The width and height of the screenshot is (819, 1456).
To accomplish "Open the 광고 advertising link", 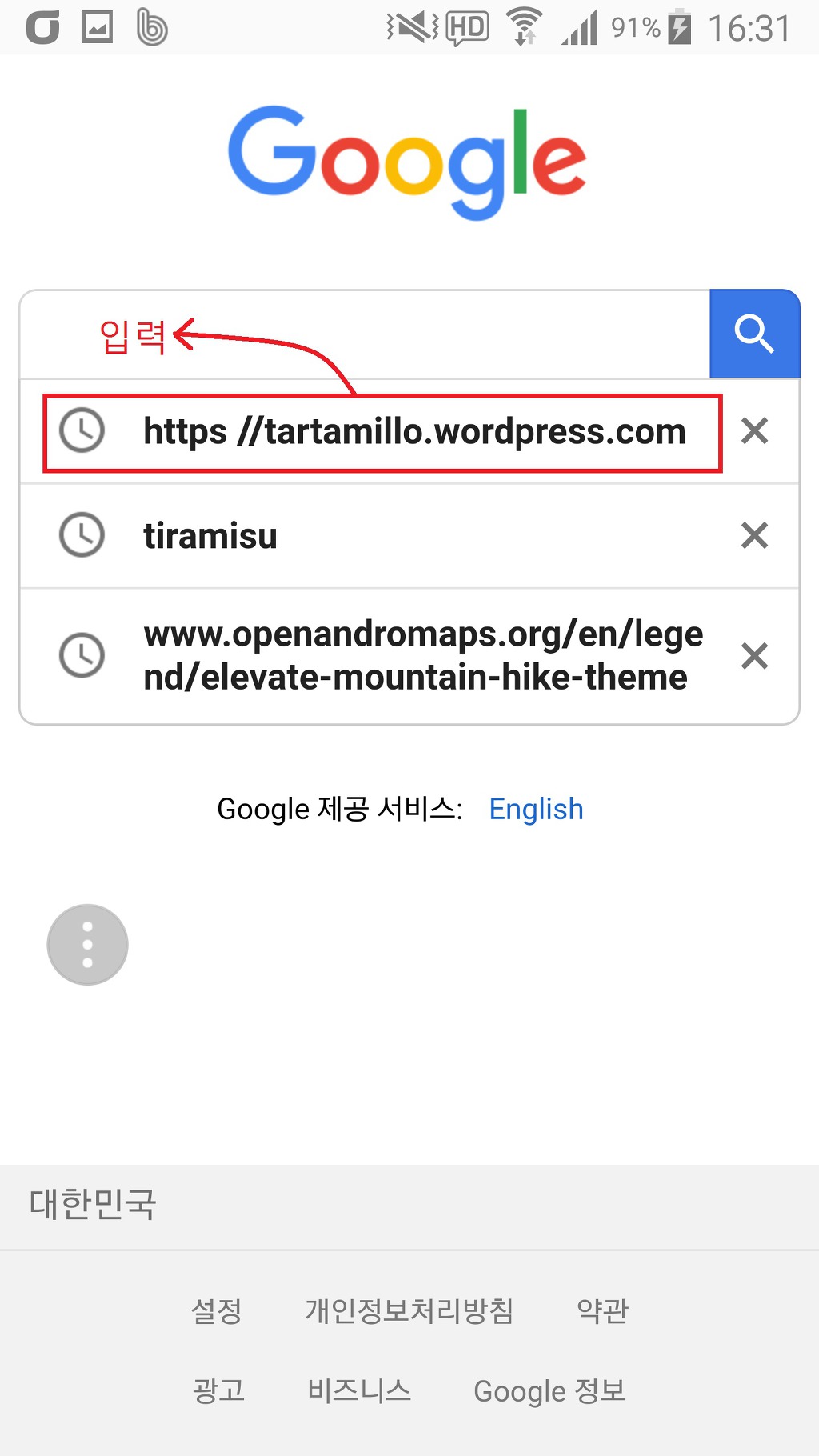I will pos(218,1391).
